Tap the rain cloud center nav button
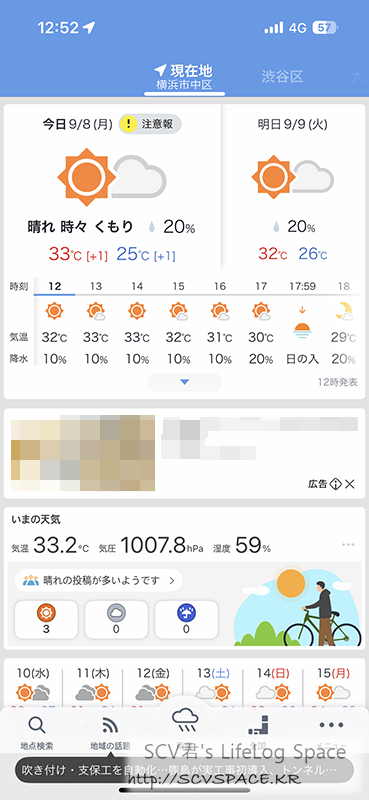 coord(185,719)
